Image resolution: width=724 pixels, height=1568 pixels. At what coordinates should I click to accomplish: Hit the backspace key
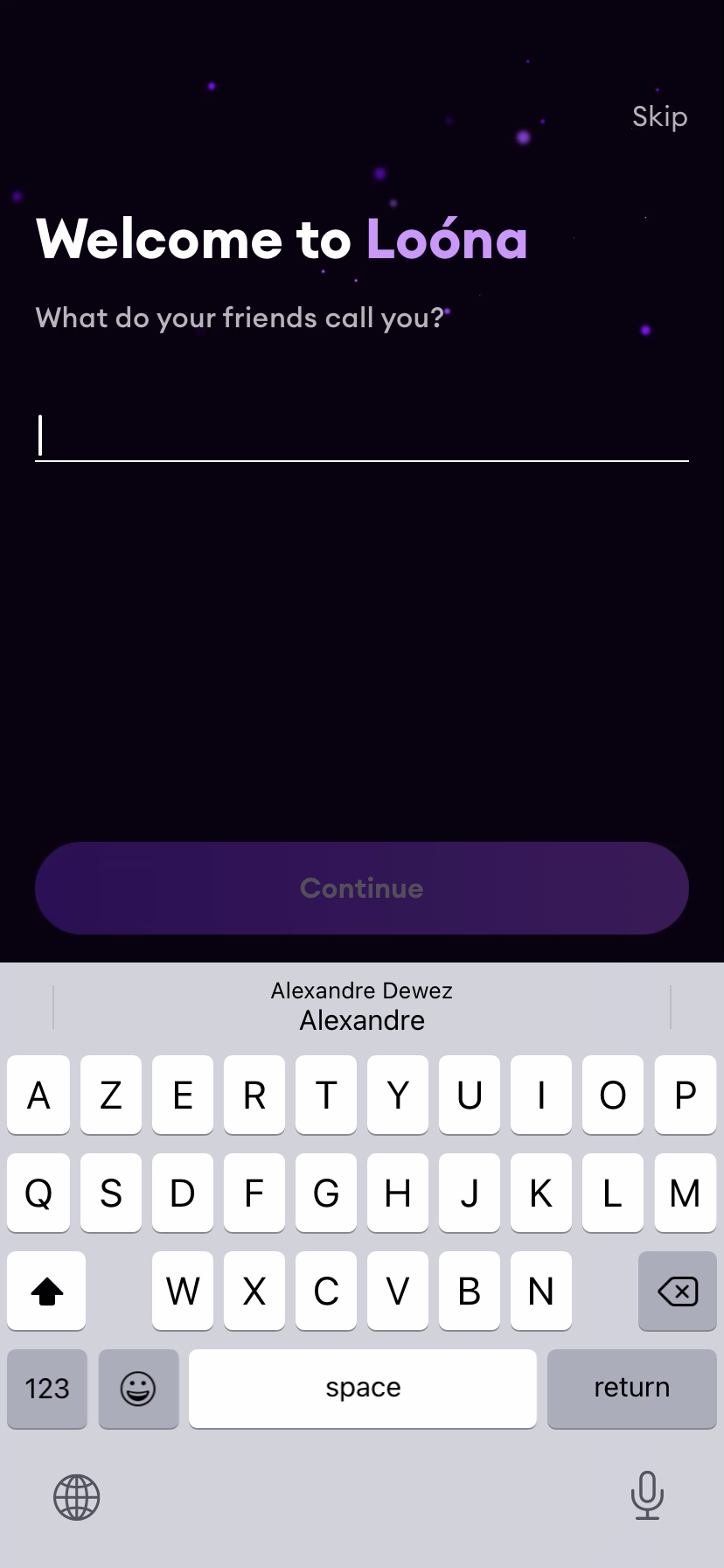[678, 1291]
